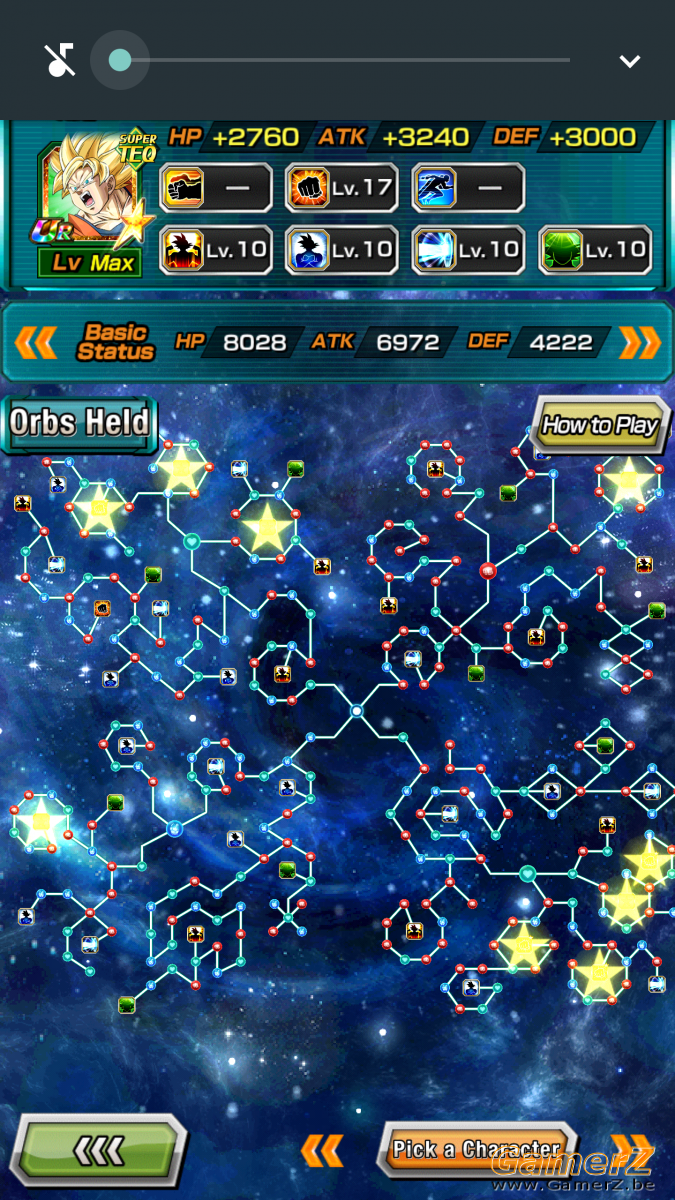Go back with the green arrow button

point(102,1148)
